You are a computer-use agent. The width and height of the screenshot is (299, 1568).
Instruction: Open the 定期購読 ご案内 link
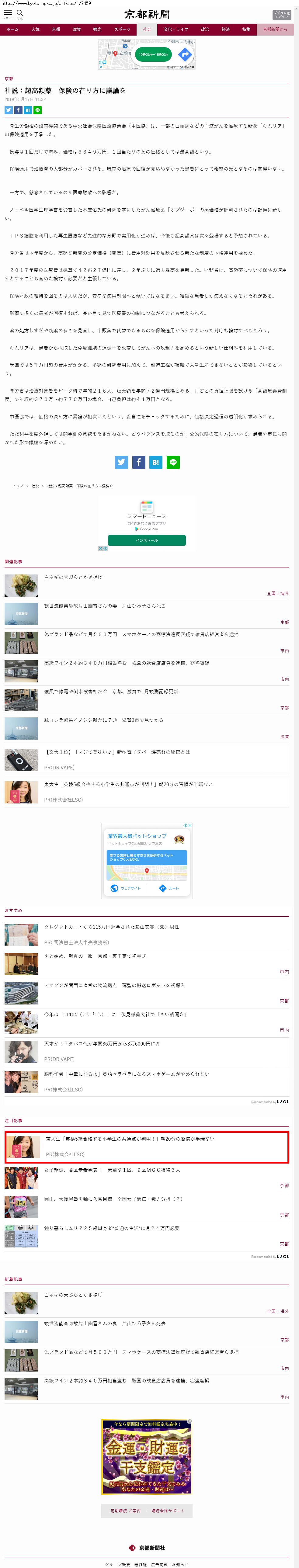[x=125, y=1511]
